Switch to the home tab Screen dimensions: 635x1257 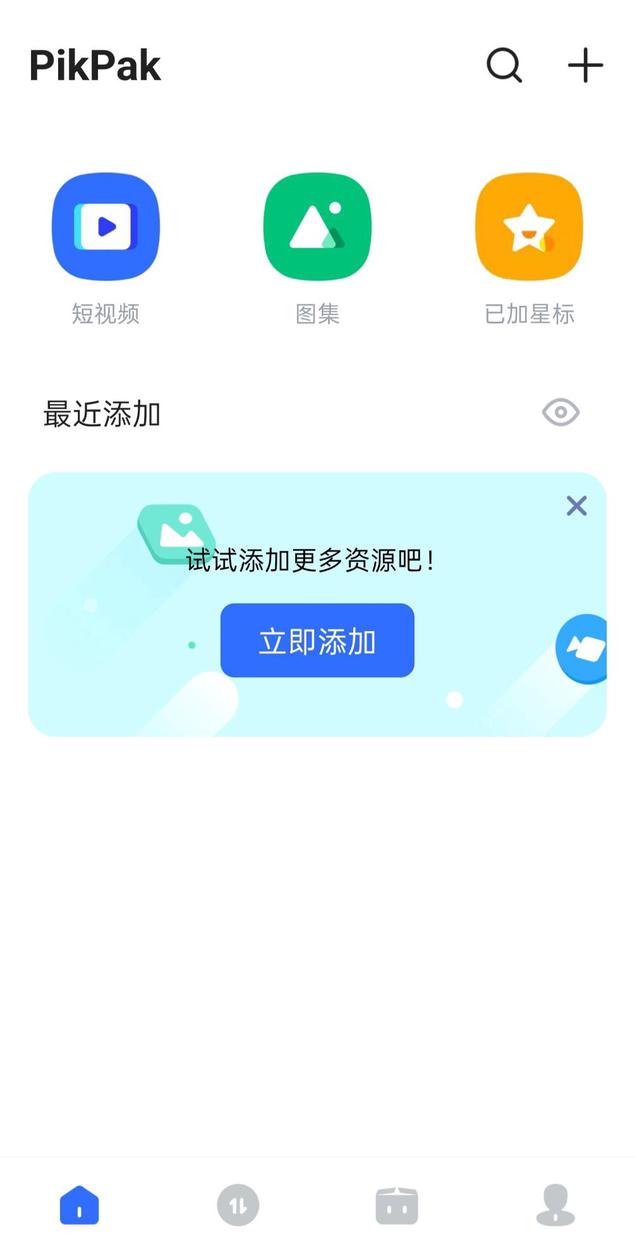pyautogui.click(x=80, y=1204)
